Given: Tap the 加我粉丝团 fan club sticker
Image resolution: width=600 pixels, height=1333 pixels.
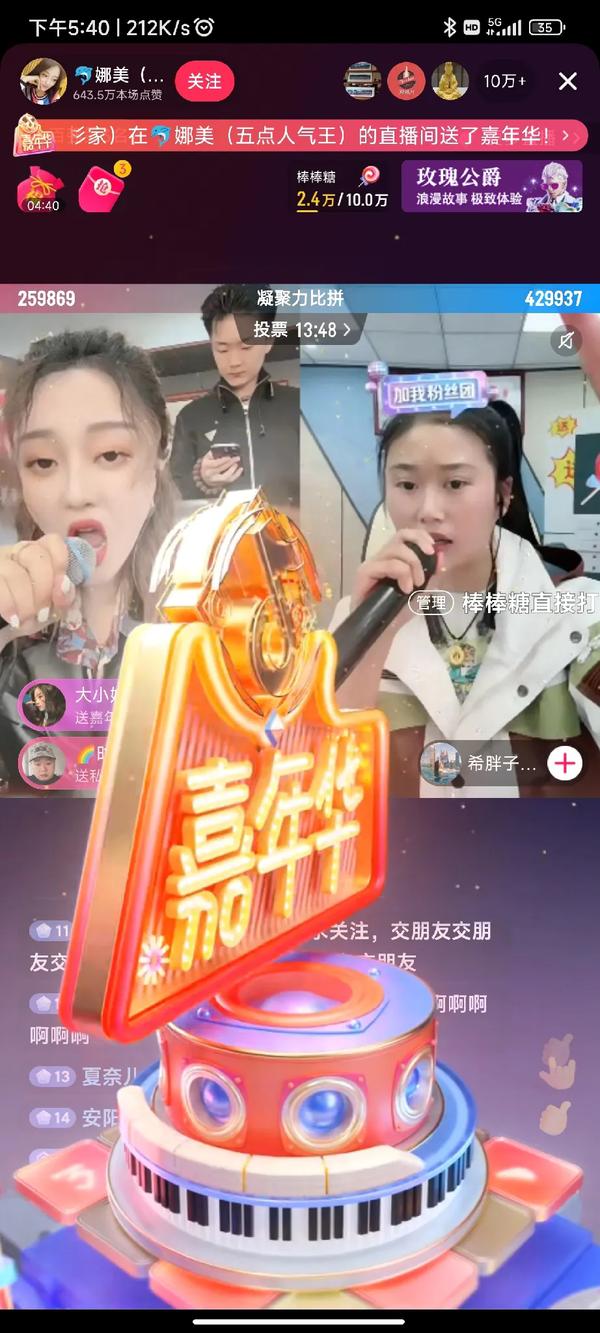Looking at the screenshot, I should (431, 392).
